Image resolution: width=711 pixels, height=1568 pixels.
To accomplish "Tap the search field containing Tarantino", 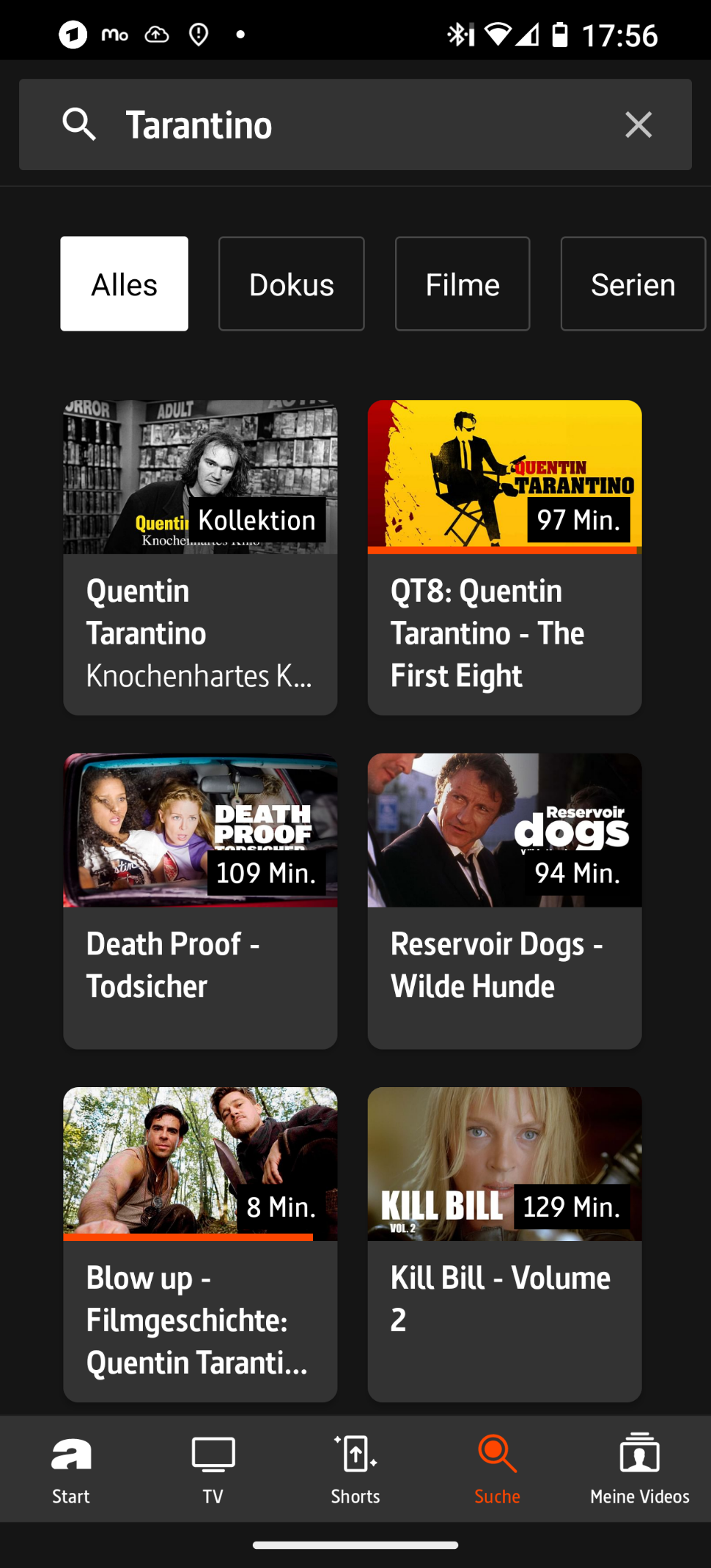I will [x=355, y=125].
